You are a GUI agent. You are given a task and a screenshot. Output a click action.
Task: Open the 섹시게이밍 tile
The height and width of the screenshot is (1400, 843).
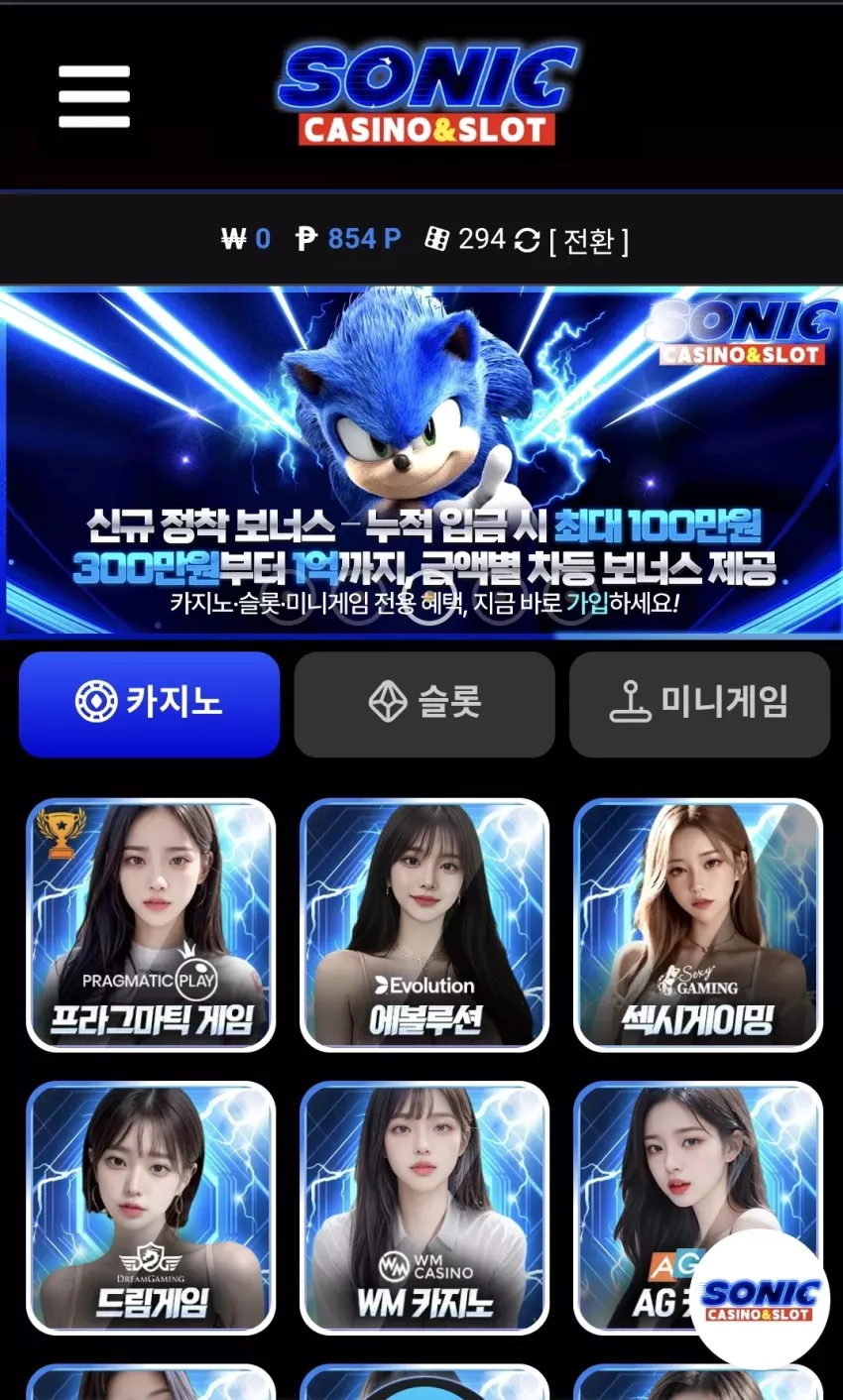click(698, 925)
